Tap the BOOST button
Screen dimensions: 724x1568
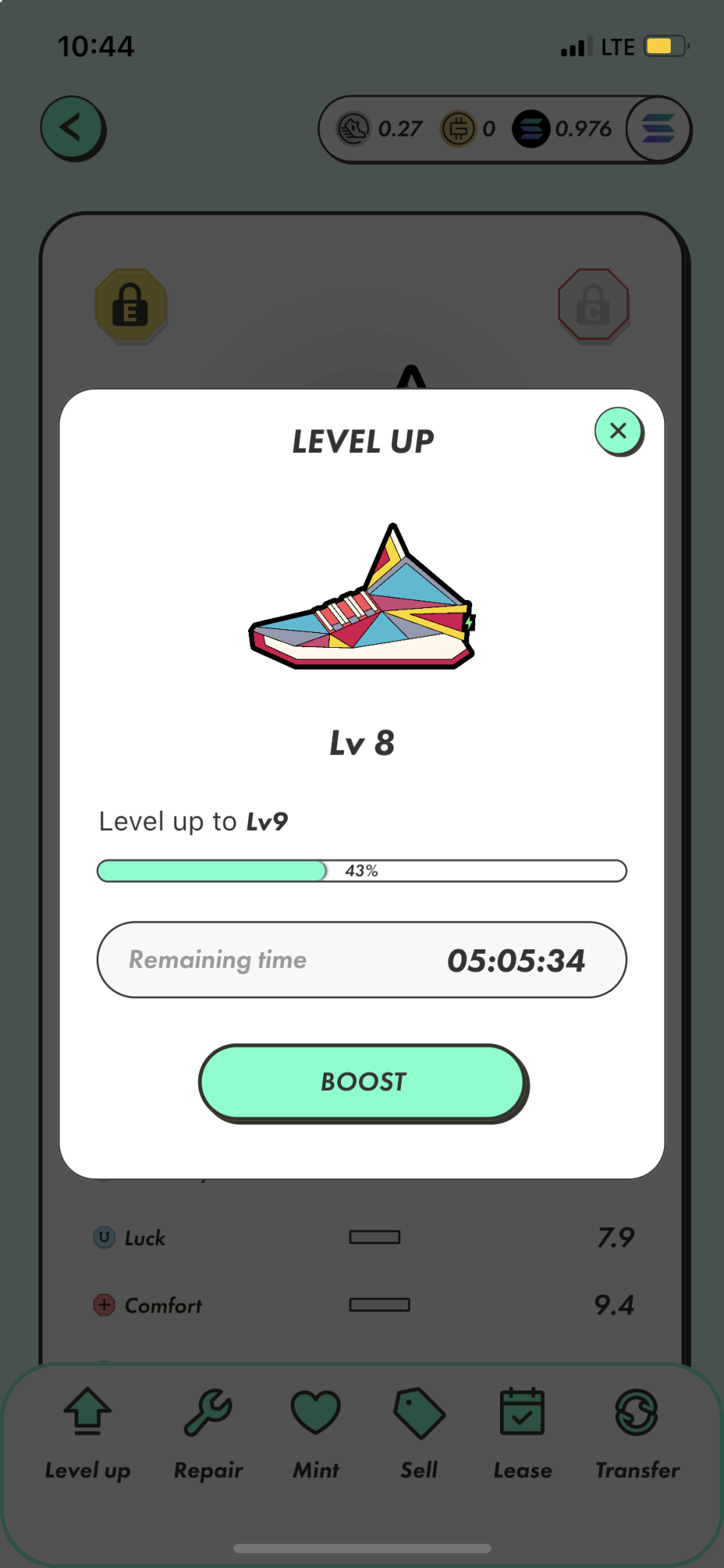[363, 1081]
